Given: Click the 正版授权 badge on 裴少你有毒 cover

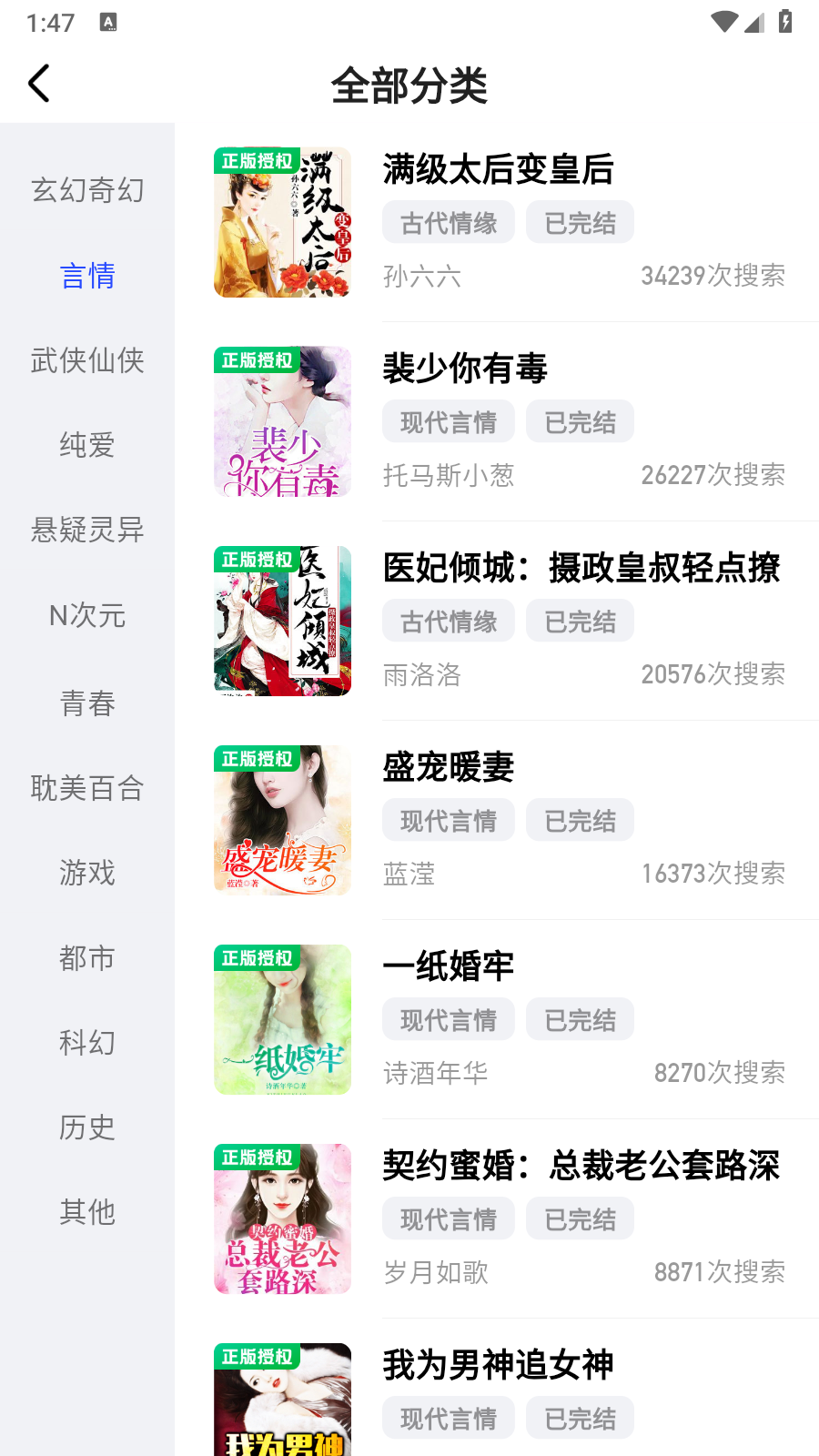Looking at the screenshot, I should tap(256, 360).
